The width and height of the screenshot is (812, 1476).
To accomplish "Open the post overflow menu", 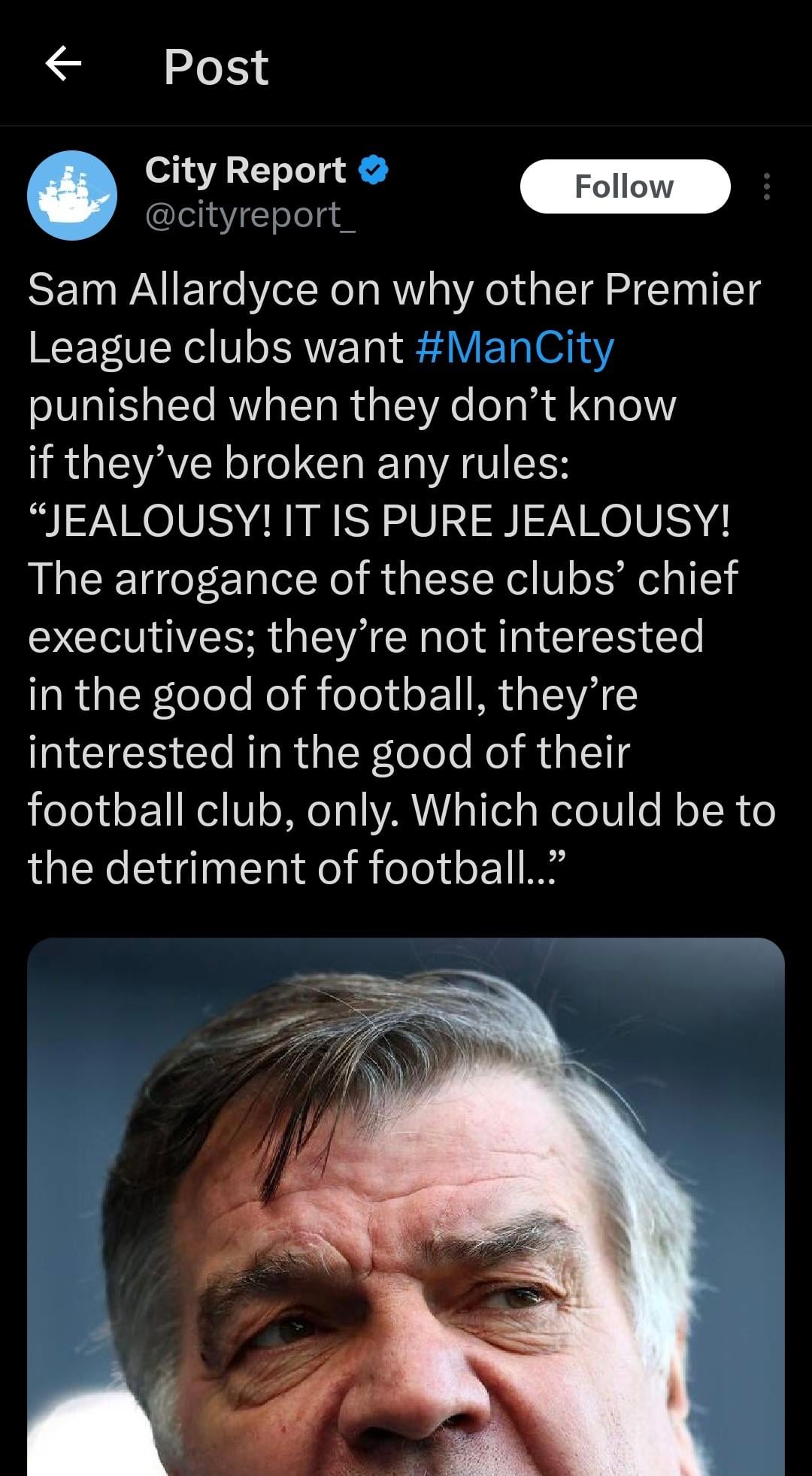I will (766, 186).
